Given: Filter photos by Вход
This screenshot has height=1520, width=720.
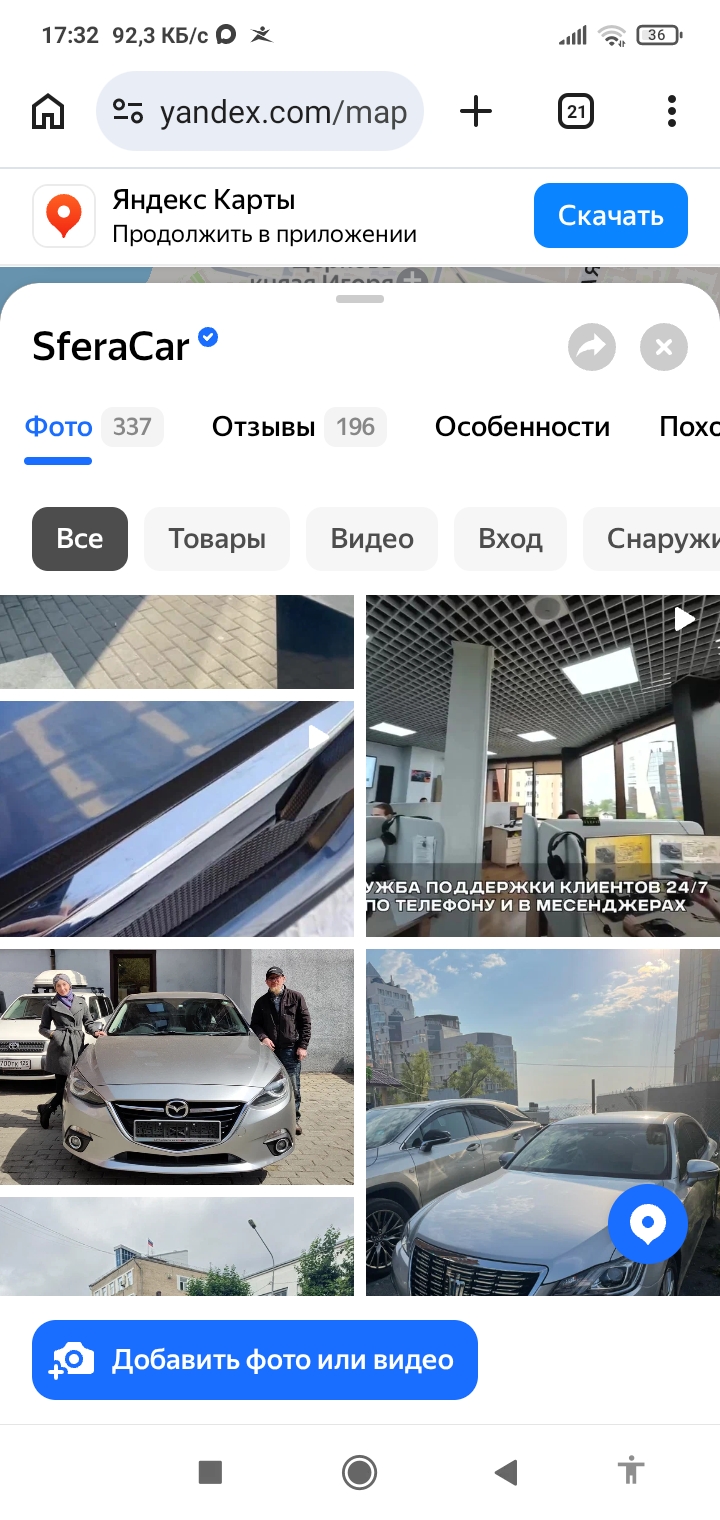Looking at the screenshot, I should 510,538.
